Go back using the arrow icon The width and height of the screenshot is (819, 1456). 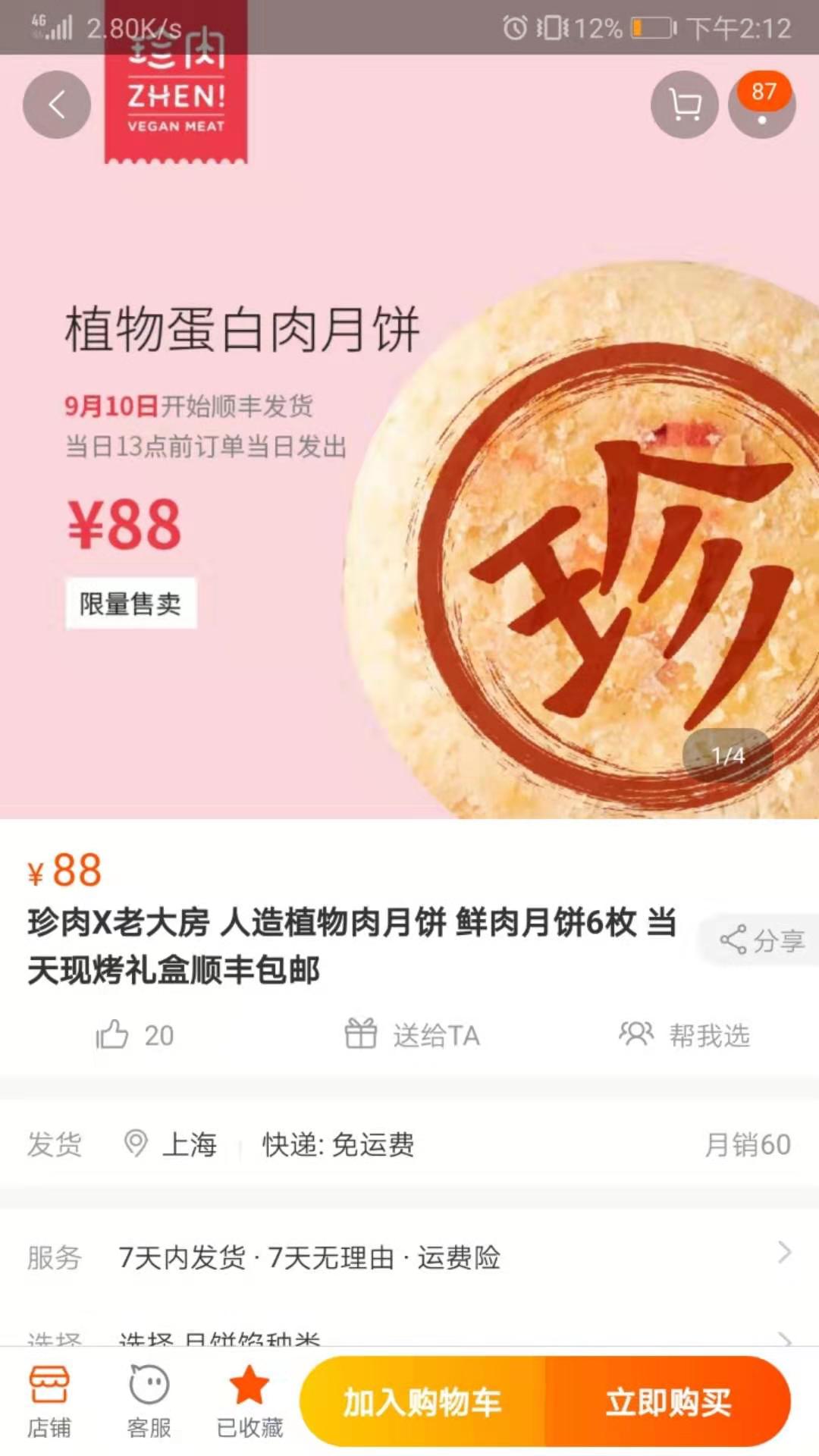57,105
